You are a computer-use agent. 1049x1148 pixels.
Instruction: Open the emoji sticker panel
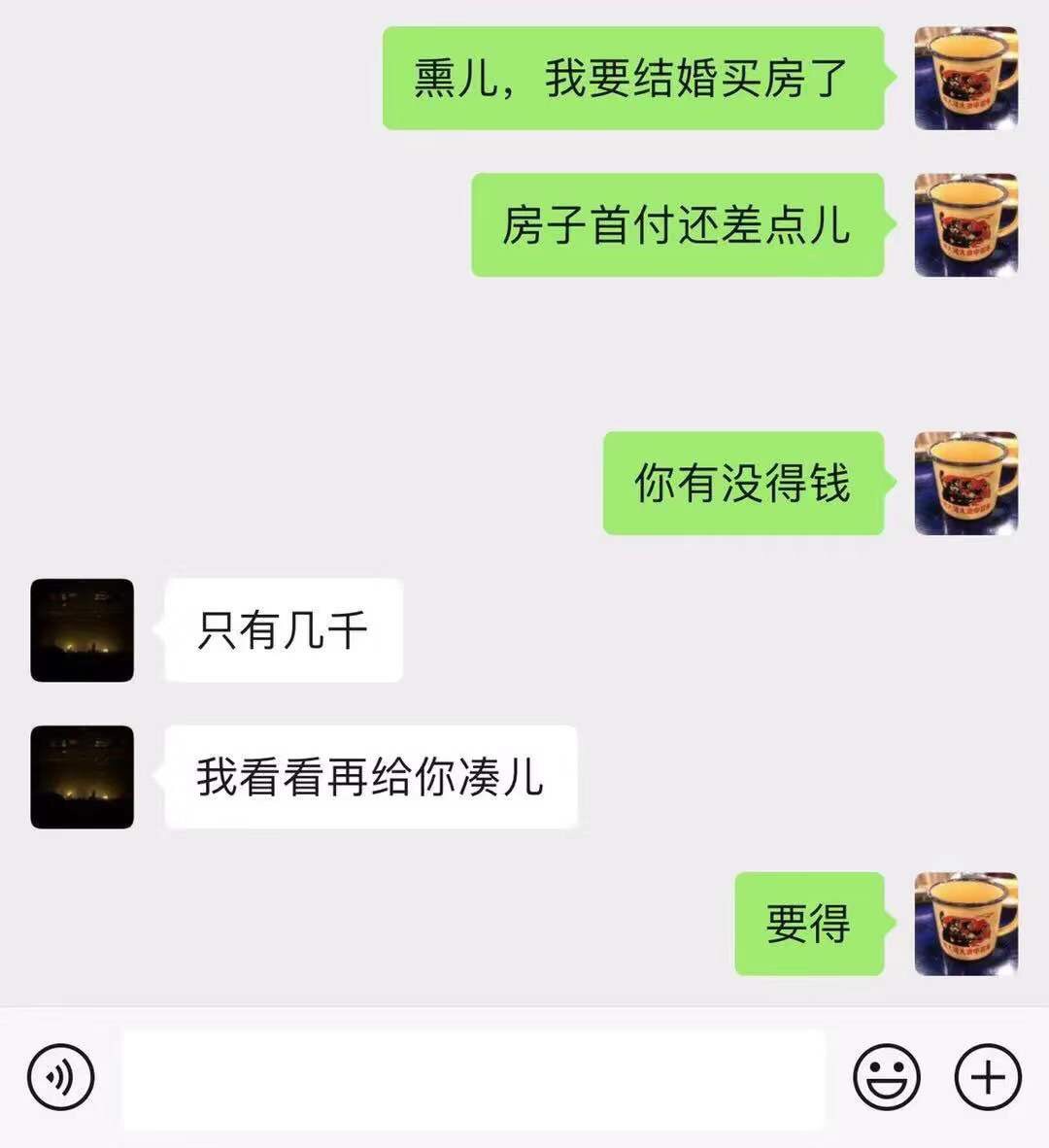point(886,1077)
